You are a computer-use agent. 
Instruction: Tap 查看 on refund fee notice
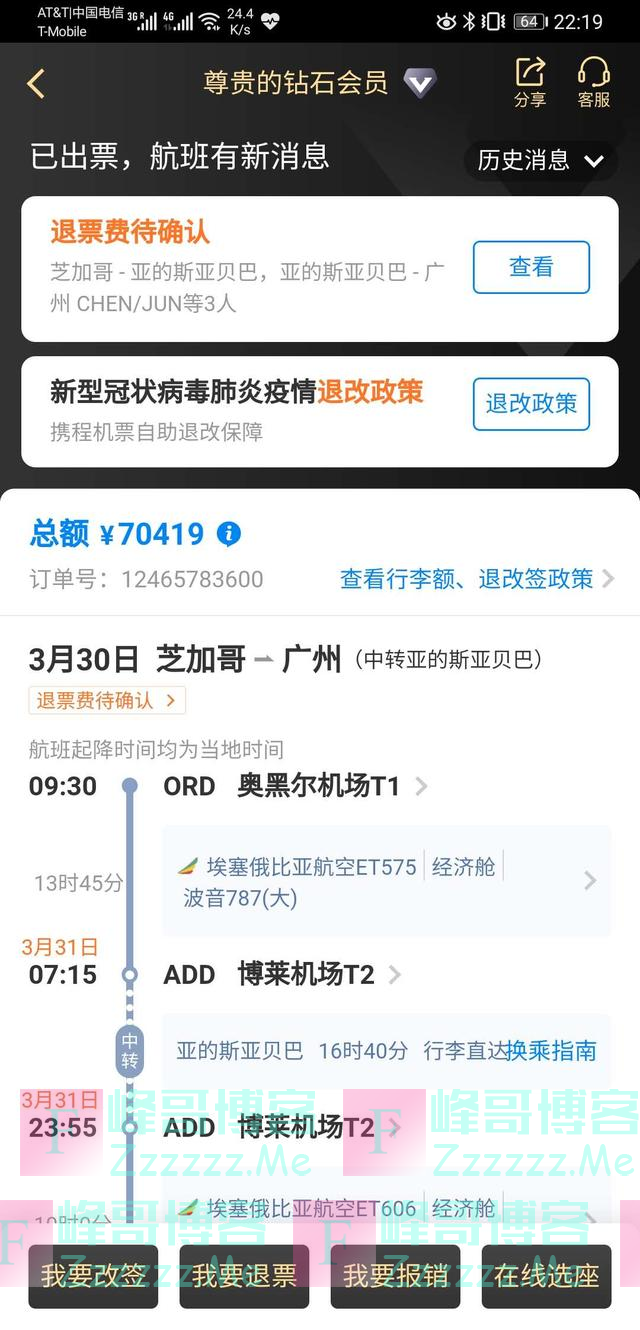point(531,267)
